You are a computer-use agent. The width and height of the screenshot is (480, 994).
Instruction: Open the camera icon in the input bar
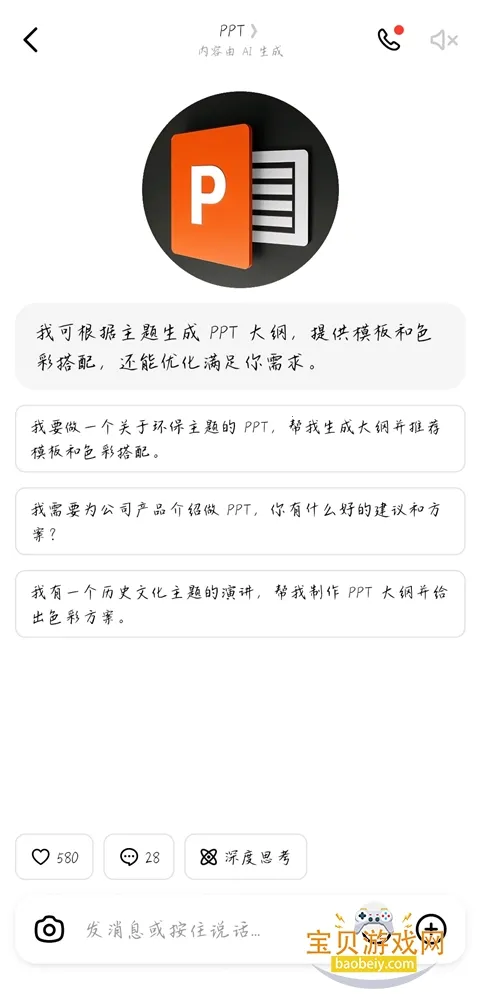click(49, 929)
